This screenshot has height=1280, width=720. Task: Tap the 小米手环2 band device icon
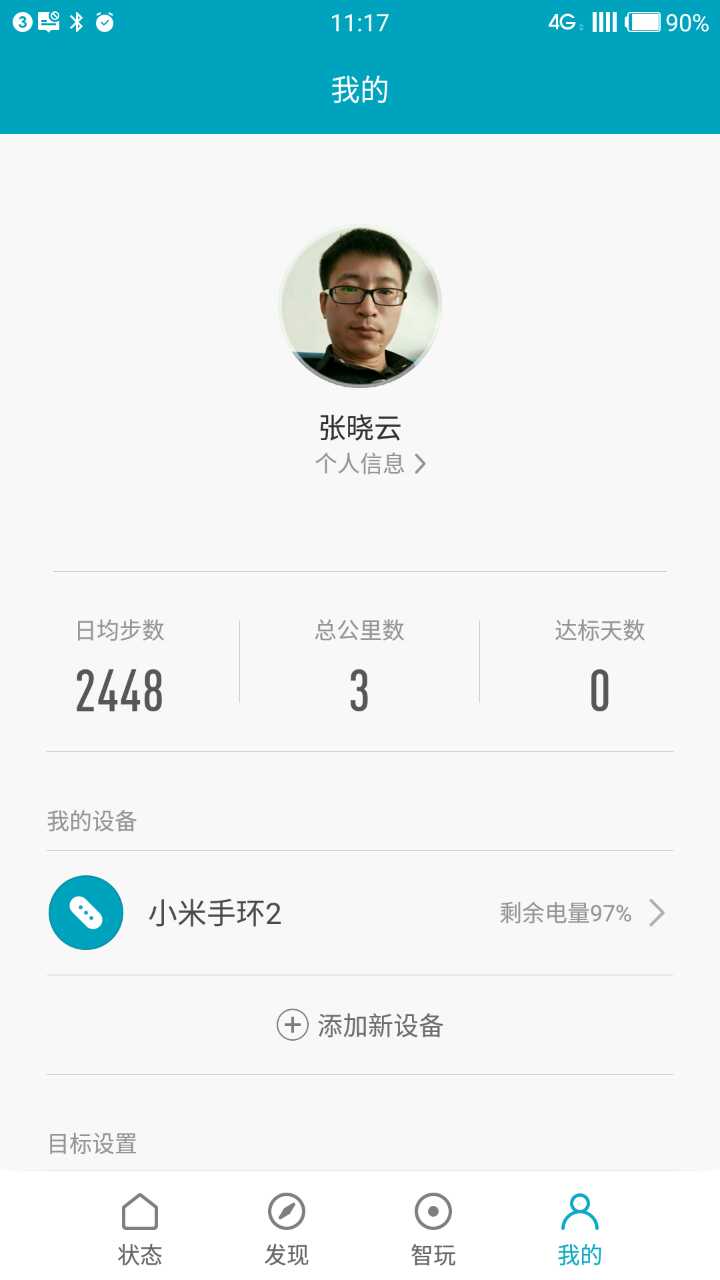click(85, 912)
